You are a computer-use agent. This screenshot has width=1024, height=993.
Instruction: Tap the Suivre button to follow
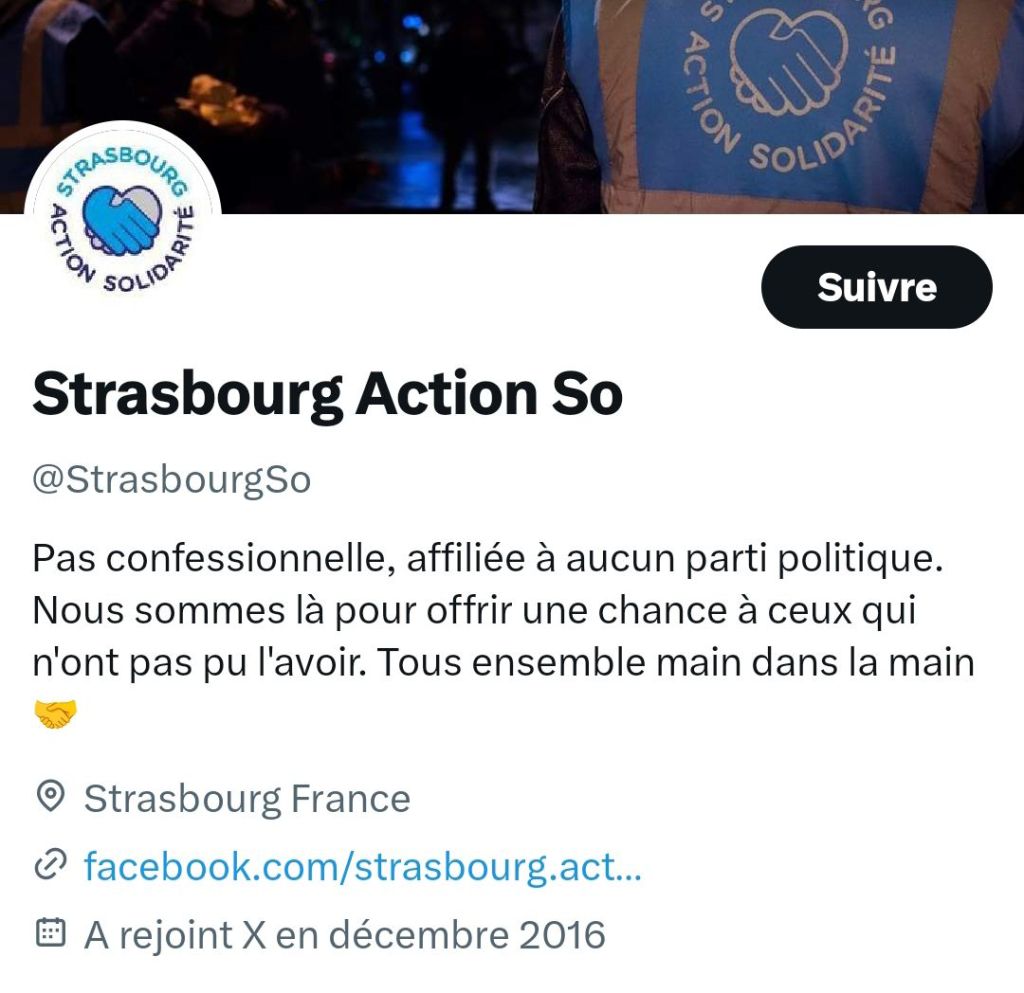coord(876,287)
